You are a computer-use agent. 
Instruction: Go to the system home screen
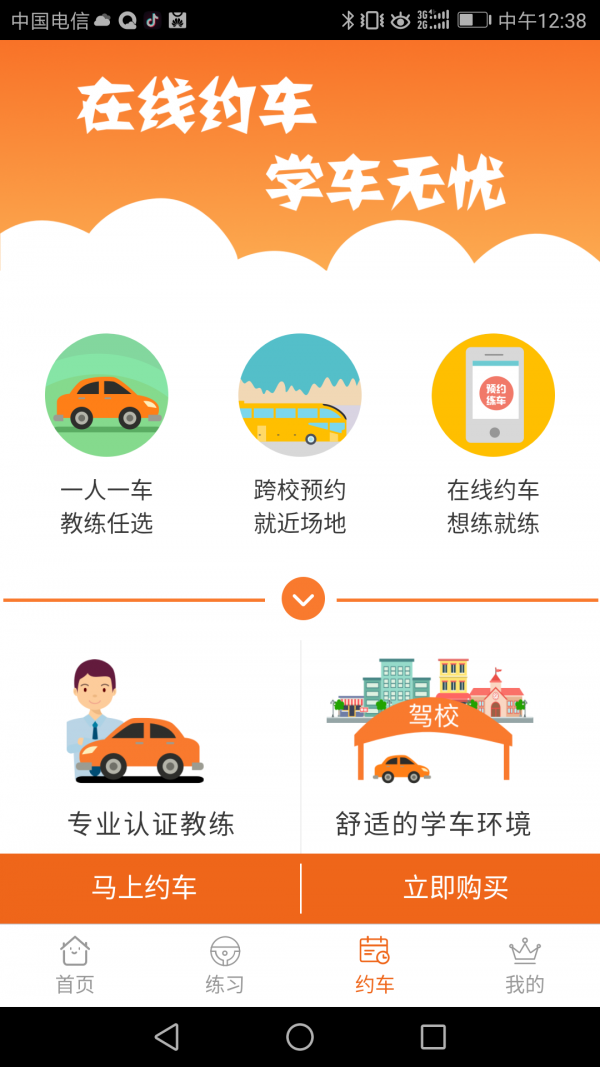coord(300,1037)
